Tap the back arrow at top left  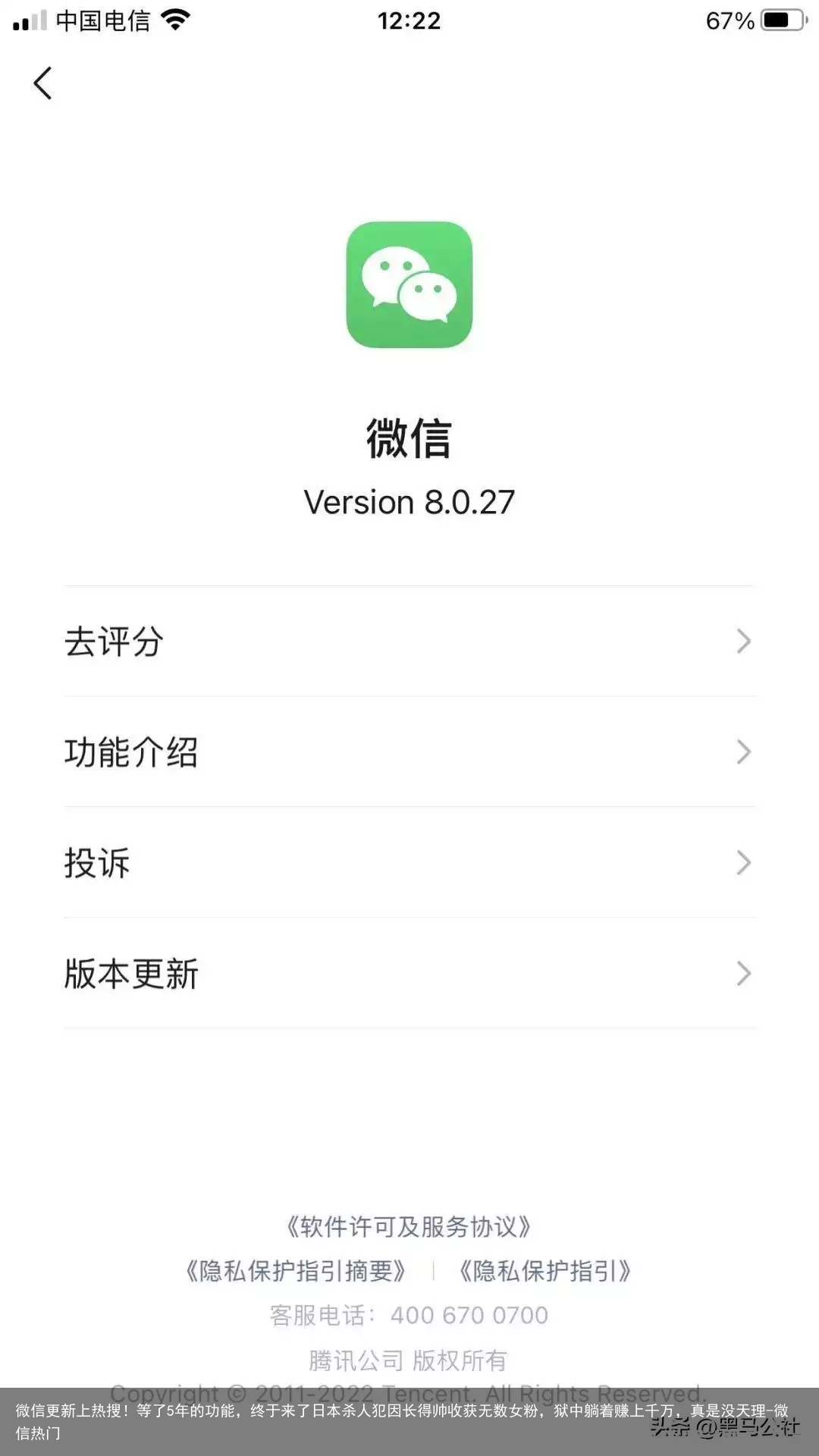tap(43, 83)
